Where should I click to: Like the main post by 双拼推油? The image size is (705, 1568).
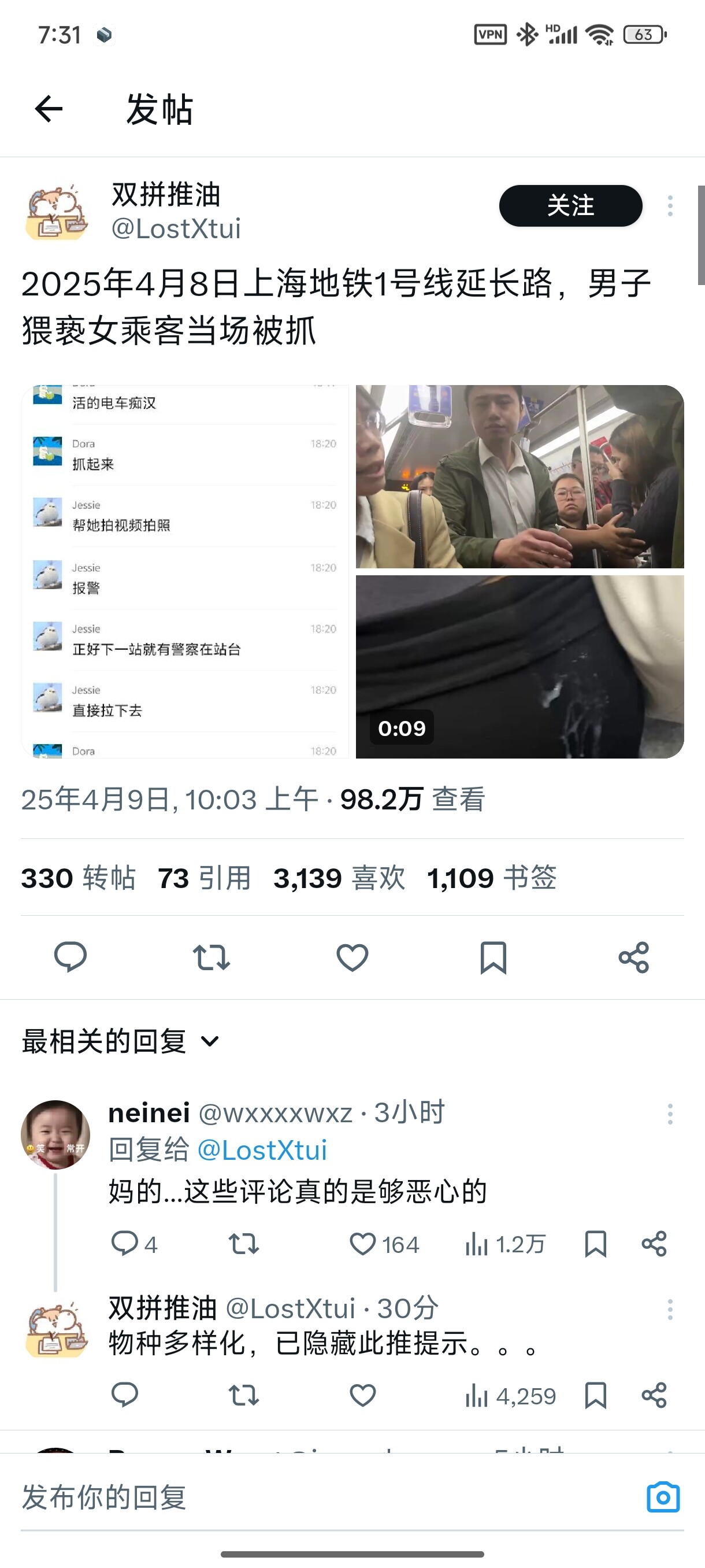tap(352, 957)
